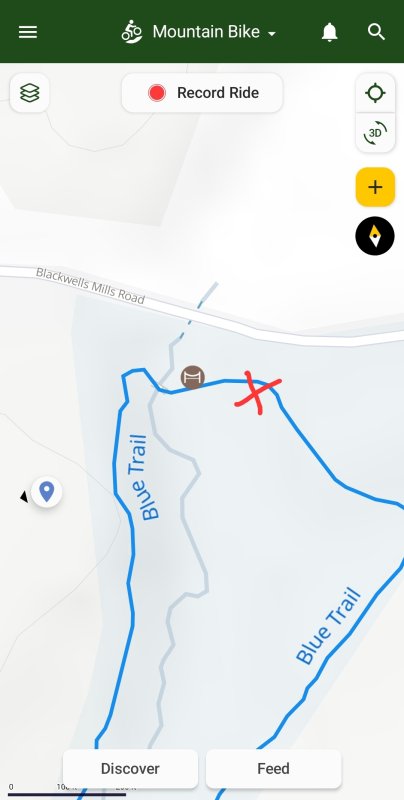Tap the blue location pin marker
Image resolution: width=404 pixels, height=800 pixels.
tap(46, 492)
